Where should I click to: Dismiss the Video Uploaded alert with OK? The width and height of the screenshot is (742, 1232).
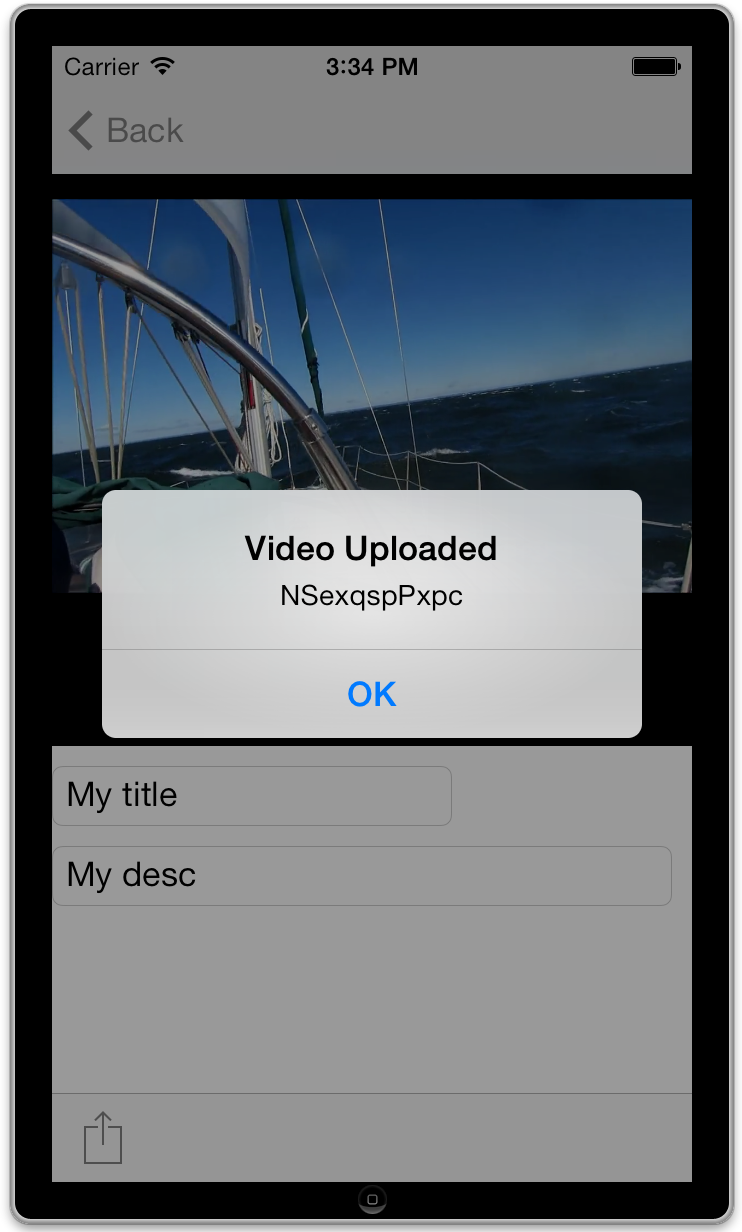371,694
